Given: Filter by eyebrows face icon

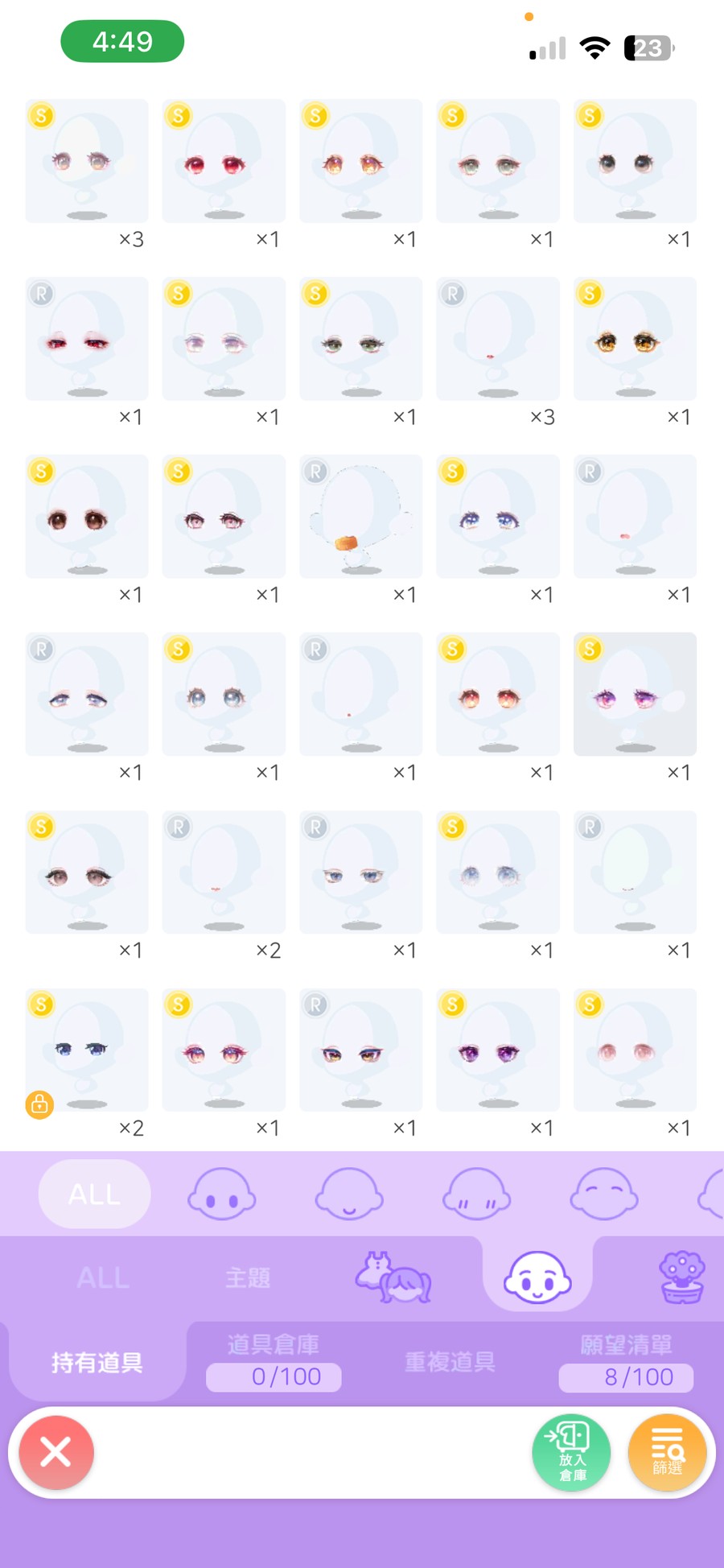Looking at the screenshot, I should pos(603,1194).
